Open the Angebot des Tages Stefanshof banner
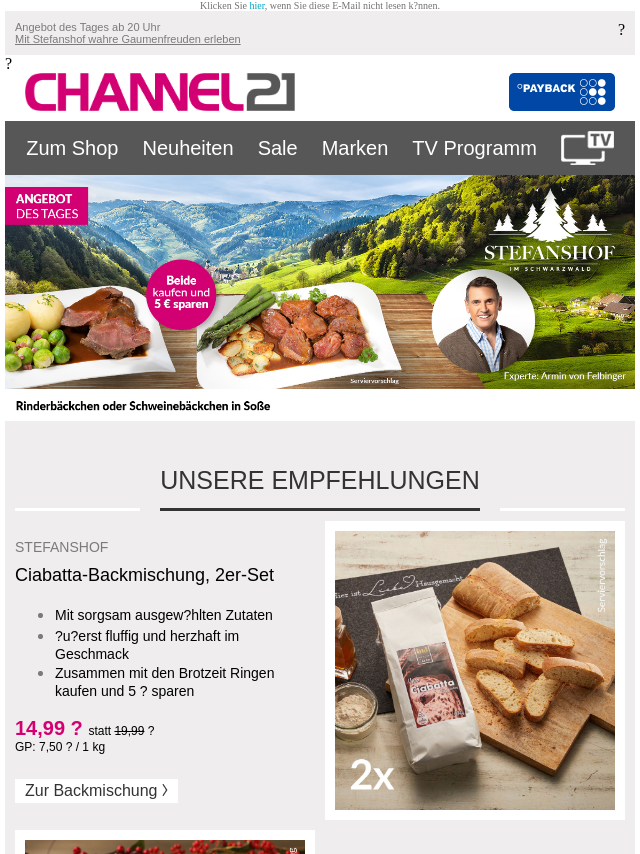The width and height of the screenshot is (640, 854). [320, 290]
